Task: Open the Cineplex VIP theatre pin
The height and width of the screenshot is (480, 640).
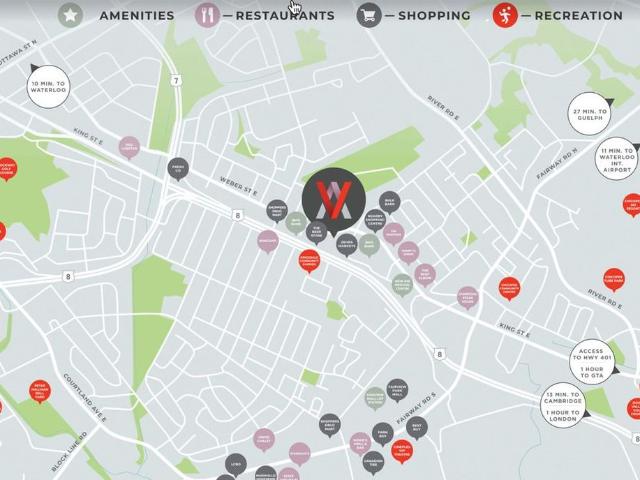Action: 401,450
